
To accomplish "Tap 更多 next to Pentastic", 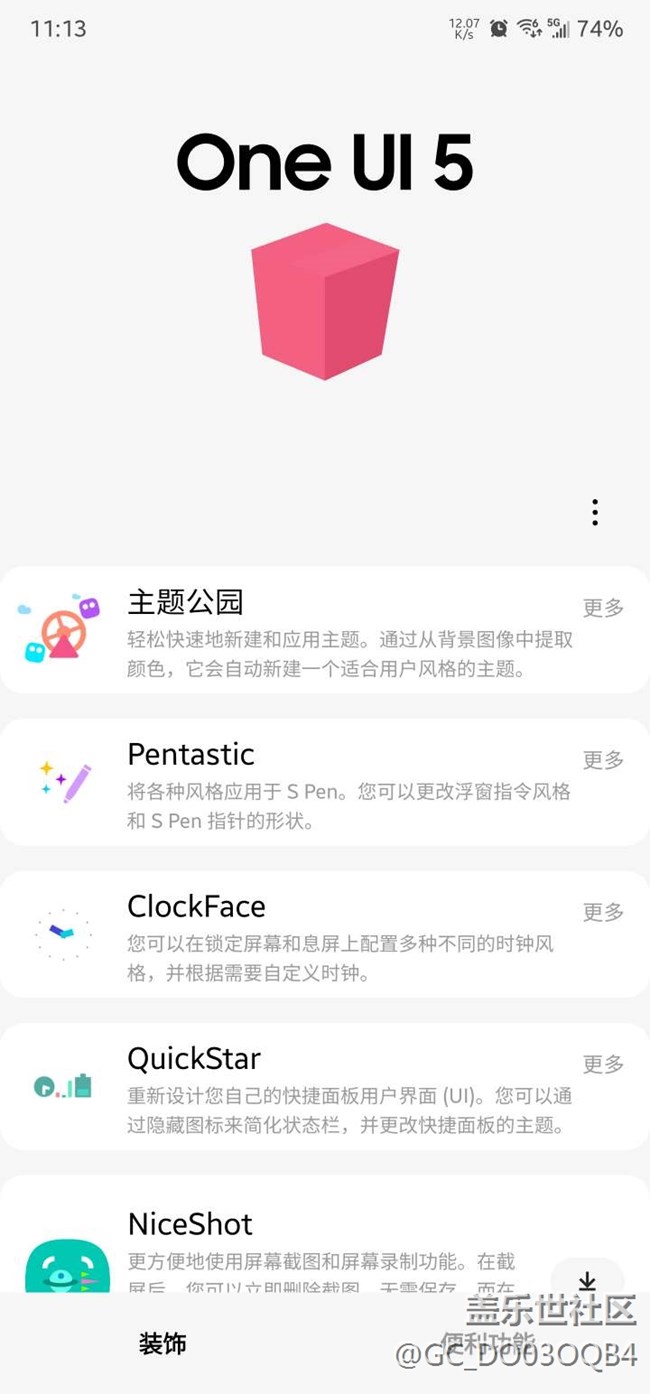I will pos(603,760).
